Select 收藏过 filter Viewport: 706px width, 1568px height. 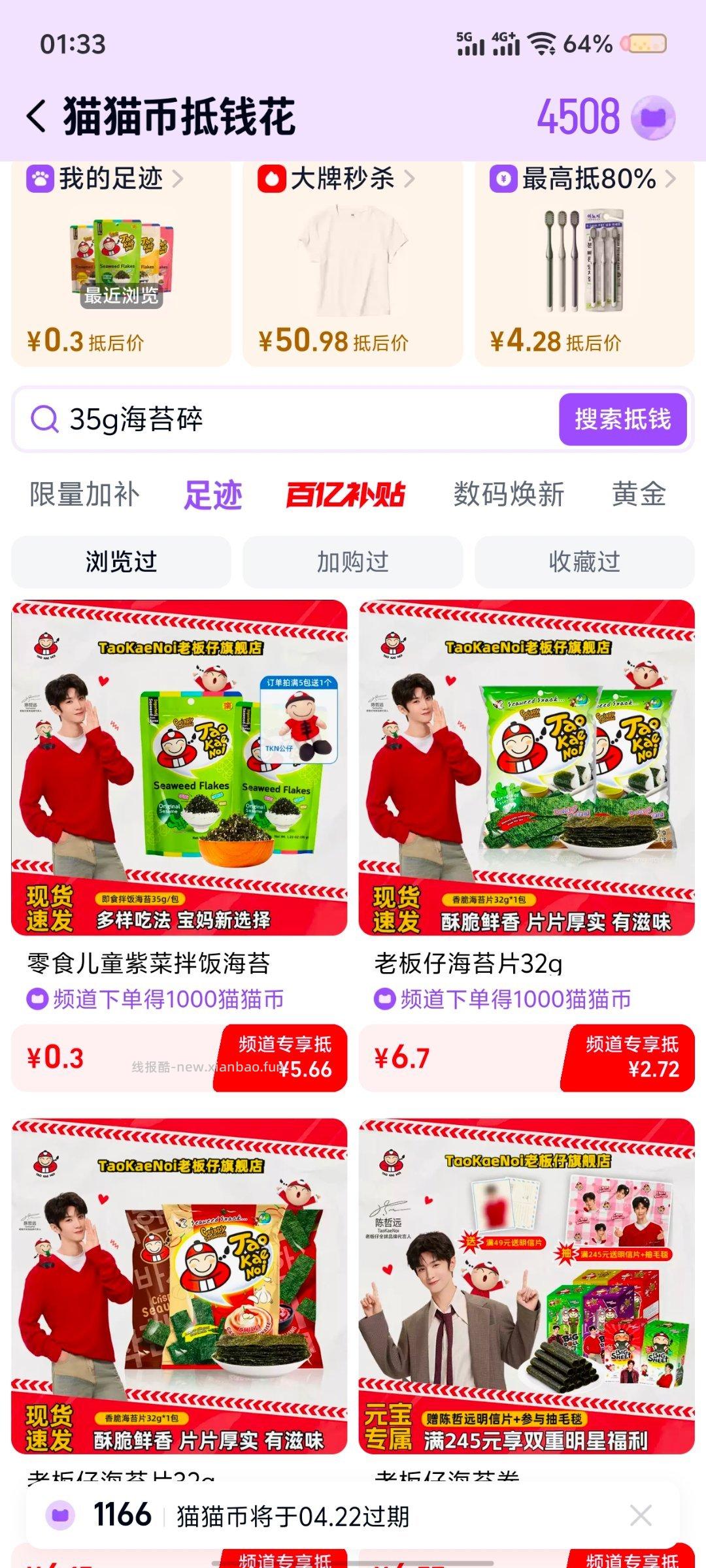point(584,562)
